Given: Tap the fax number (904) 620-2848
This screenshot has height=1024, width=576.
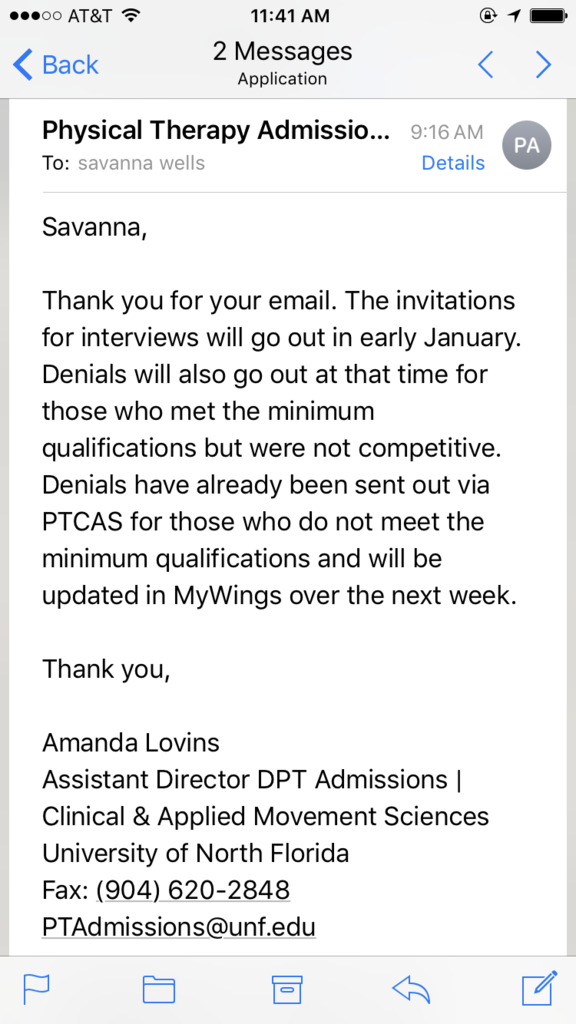Looking at the screenshot, I should 193,889.
